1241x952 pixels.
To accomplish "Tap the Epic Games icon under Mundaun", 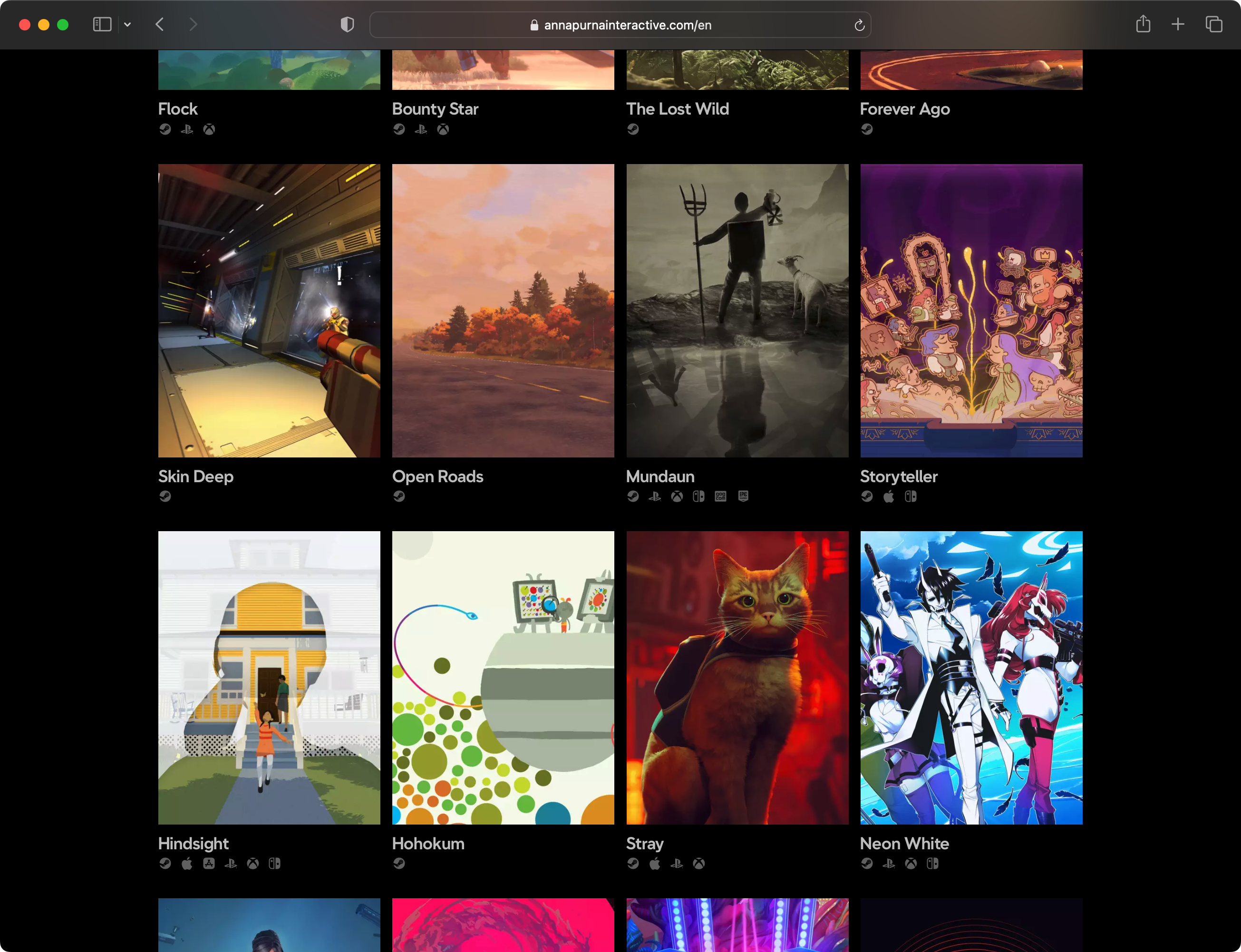I will point(743,496).
